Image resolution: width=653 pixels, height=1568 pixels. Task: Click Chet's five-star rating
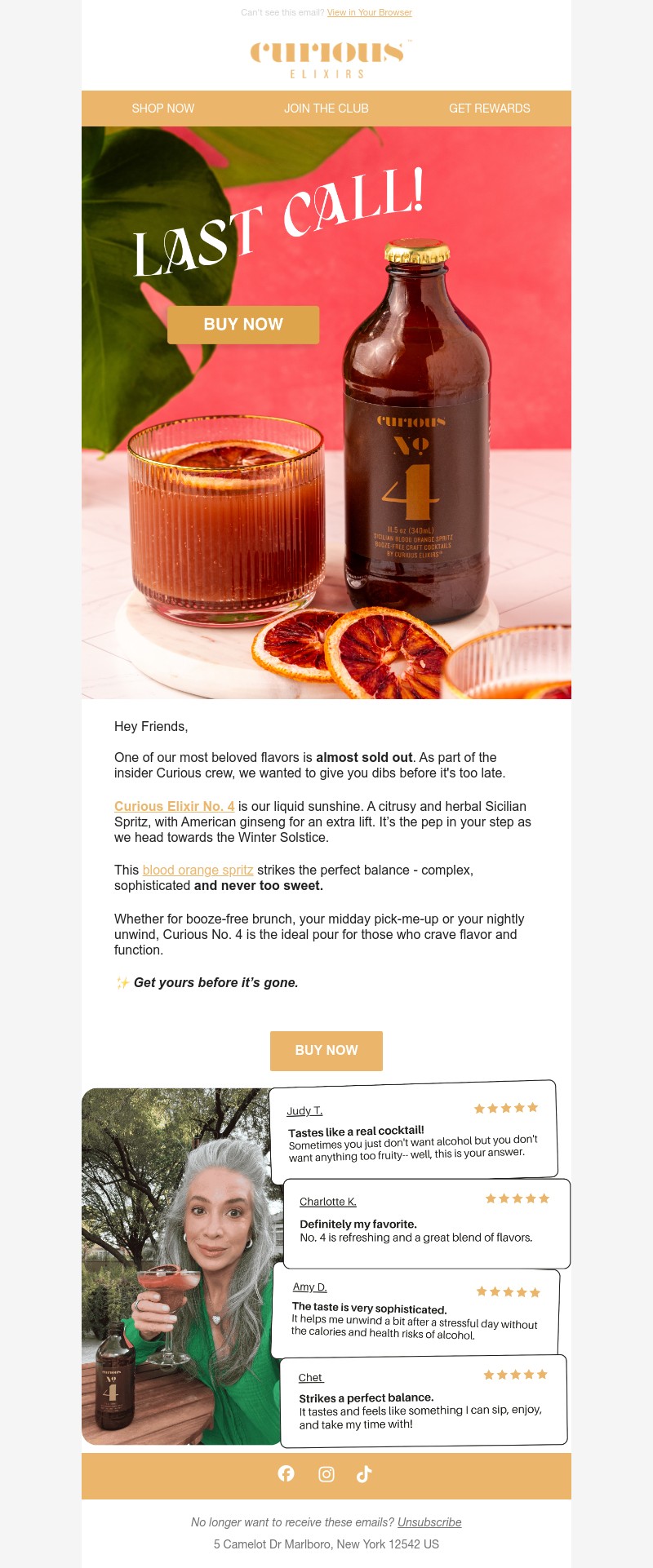click(x=515, y=1374)
